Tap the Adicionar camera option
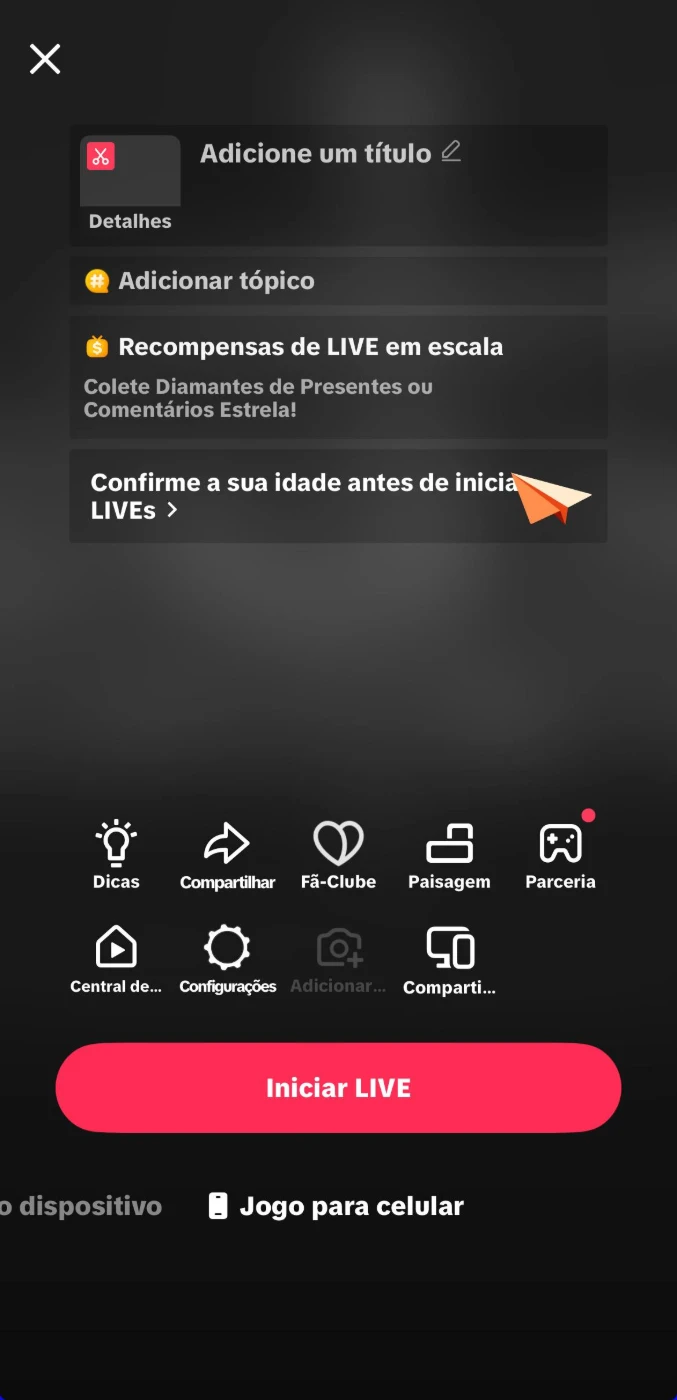Viewport: 677px width, 1400px height. [338, 959]
